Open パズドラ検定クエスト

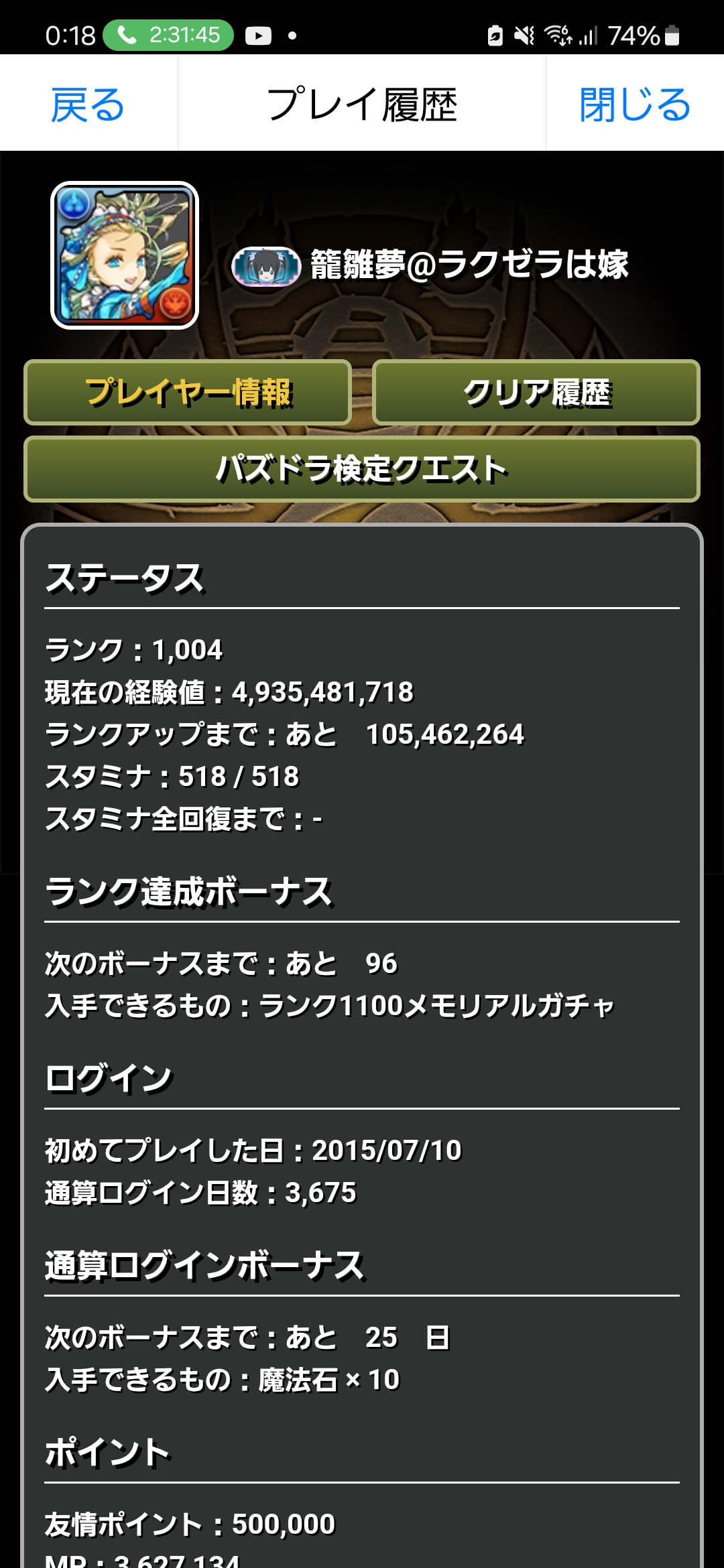(x=362, y=469)
